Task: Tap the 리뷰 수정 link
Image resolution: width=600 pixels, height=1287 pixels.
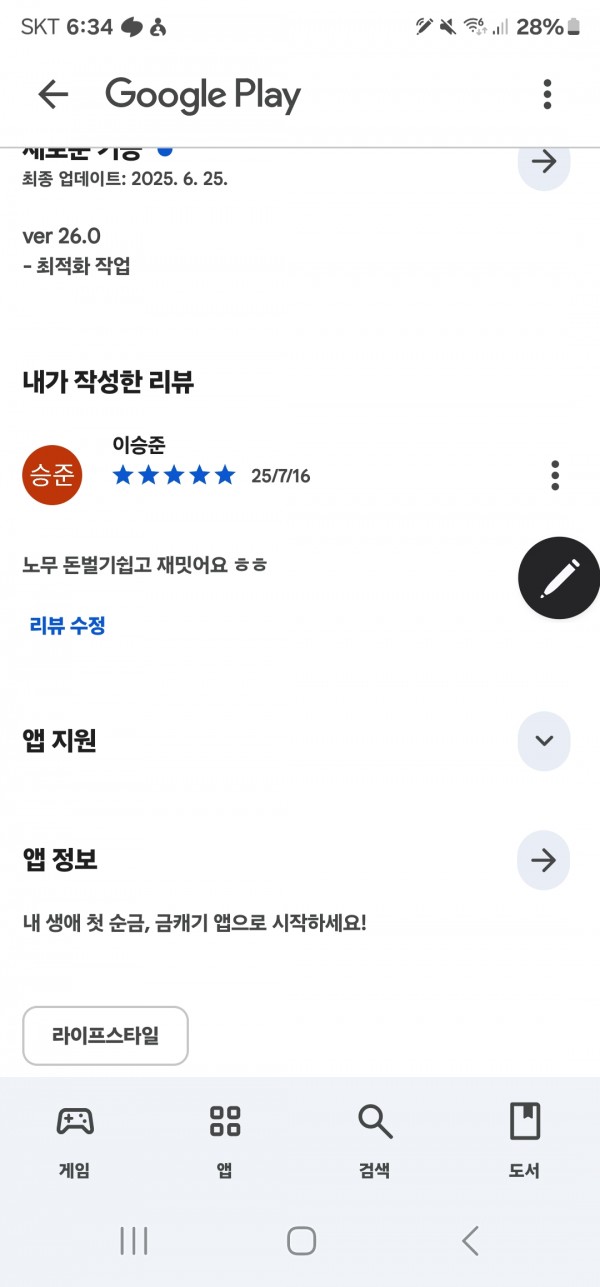Action: (68, 626)
